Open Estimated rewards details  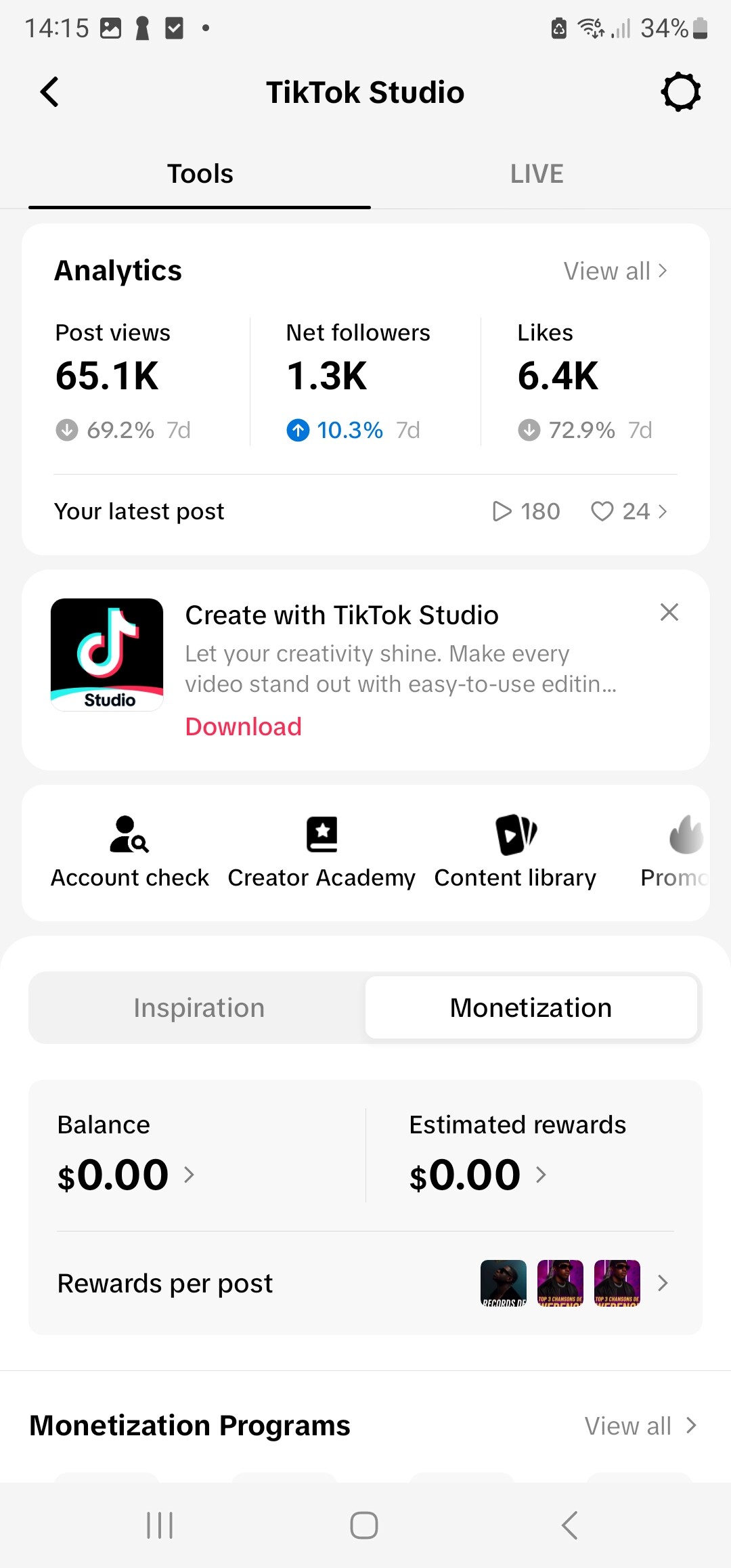tap(518, 1152)
